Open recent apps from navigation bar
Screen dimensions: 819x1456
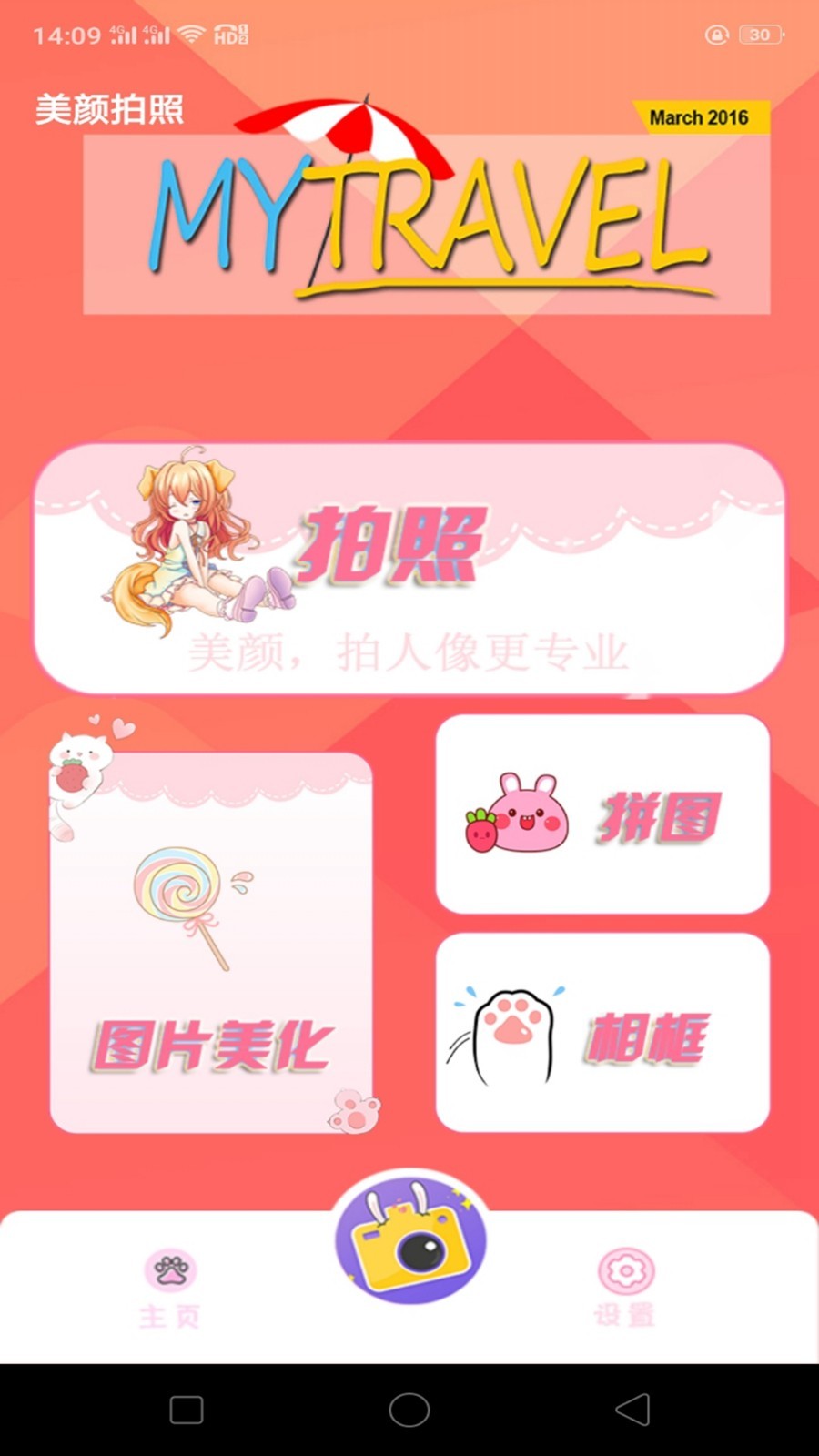[187, 1410]
